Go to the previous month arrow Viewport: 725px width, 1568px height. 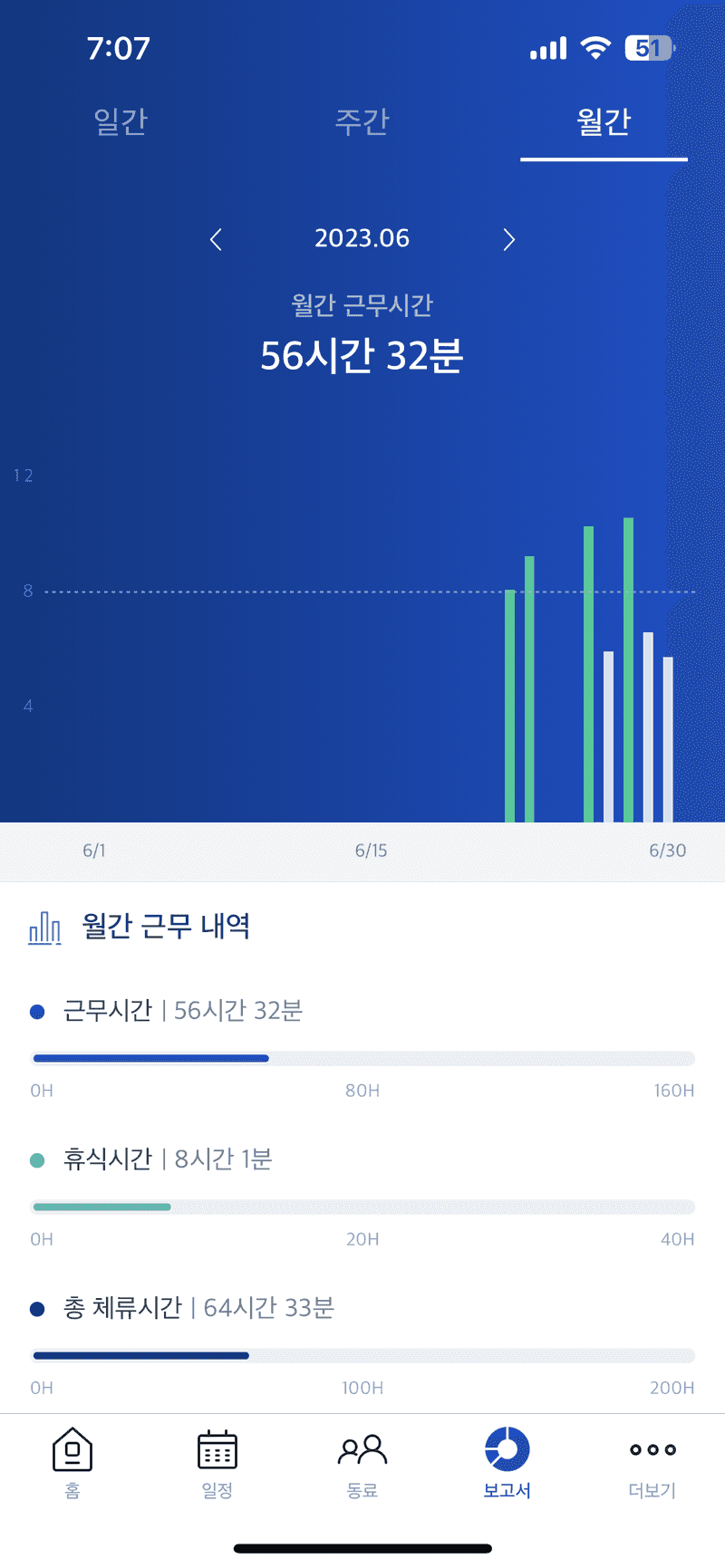click(216, 239)
